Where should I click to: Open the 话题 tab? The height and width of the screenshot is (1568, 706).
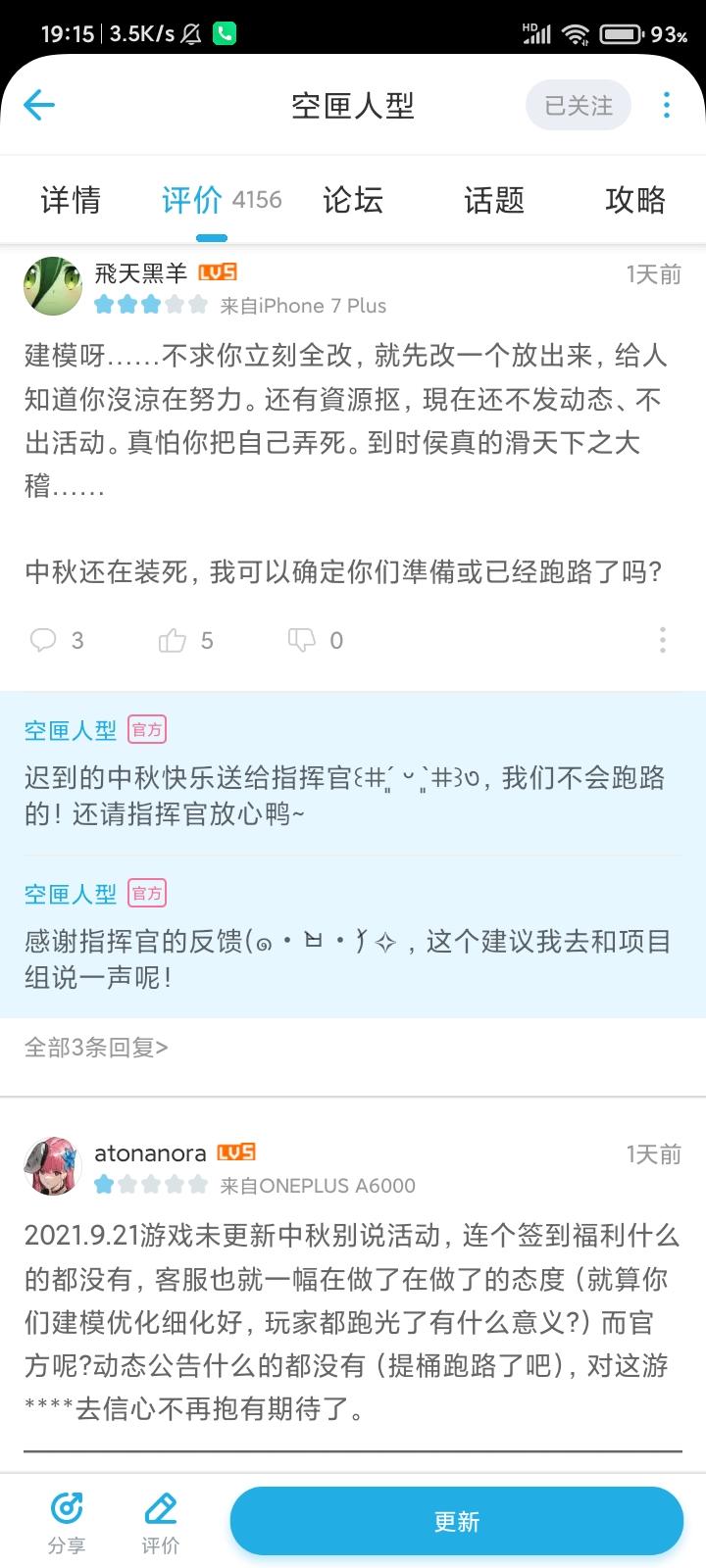point(494,200)
